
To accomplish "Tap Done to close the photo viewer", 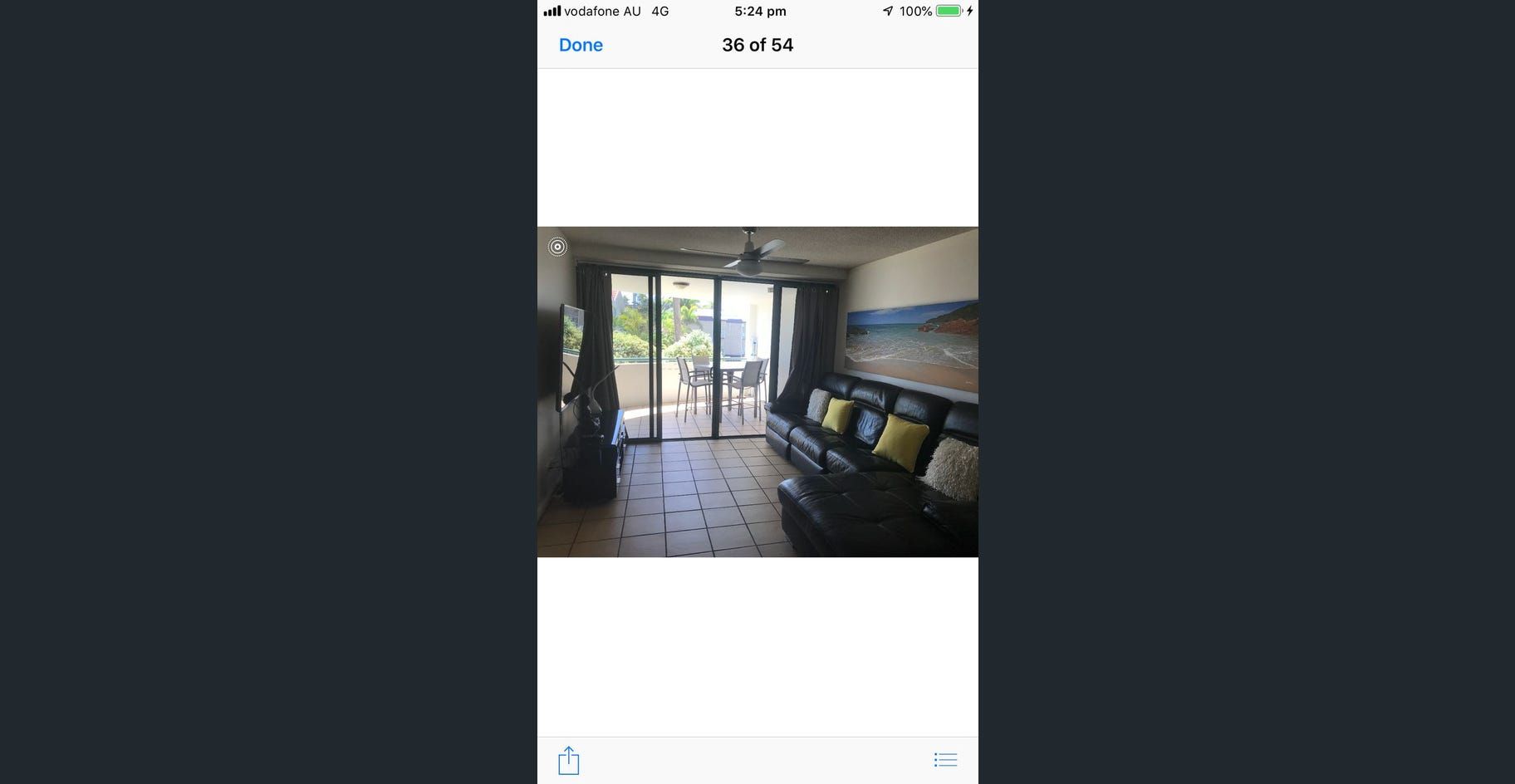I will coord(581,45).
